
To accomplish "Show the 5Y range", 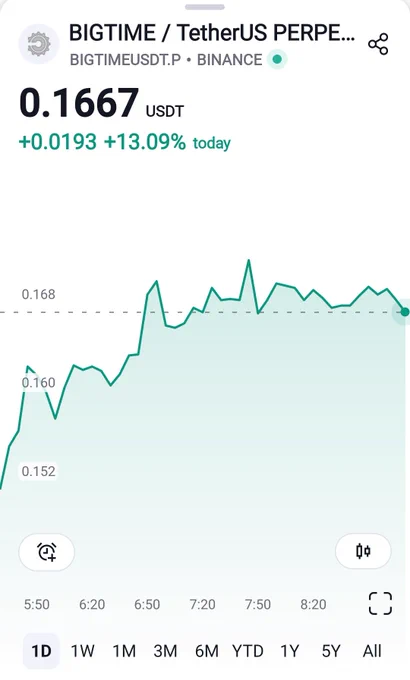I will pyautogui.click(x=331, y=651).
